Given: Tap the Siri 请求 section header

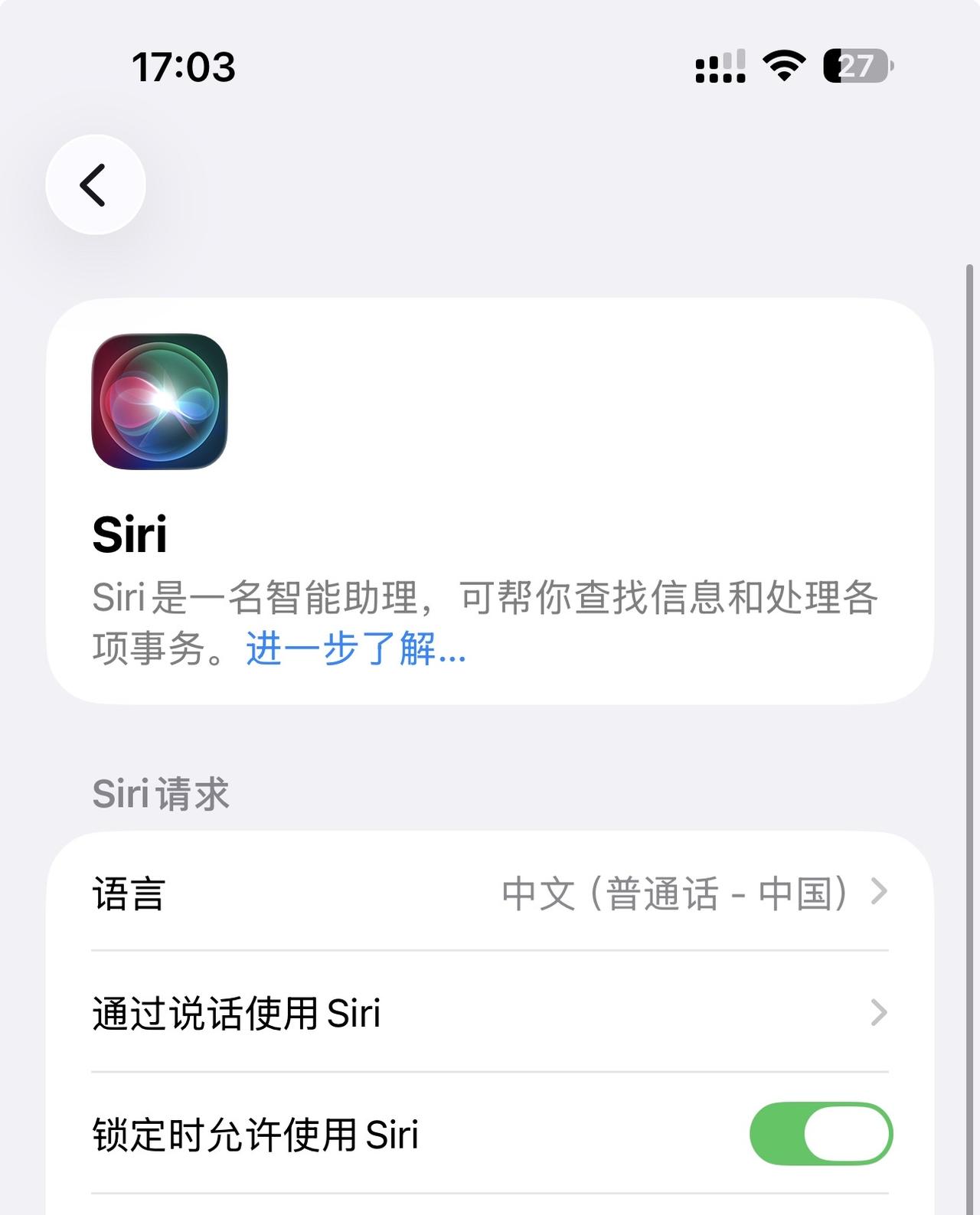Looking at the screenshot, I should coord(158,794).
